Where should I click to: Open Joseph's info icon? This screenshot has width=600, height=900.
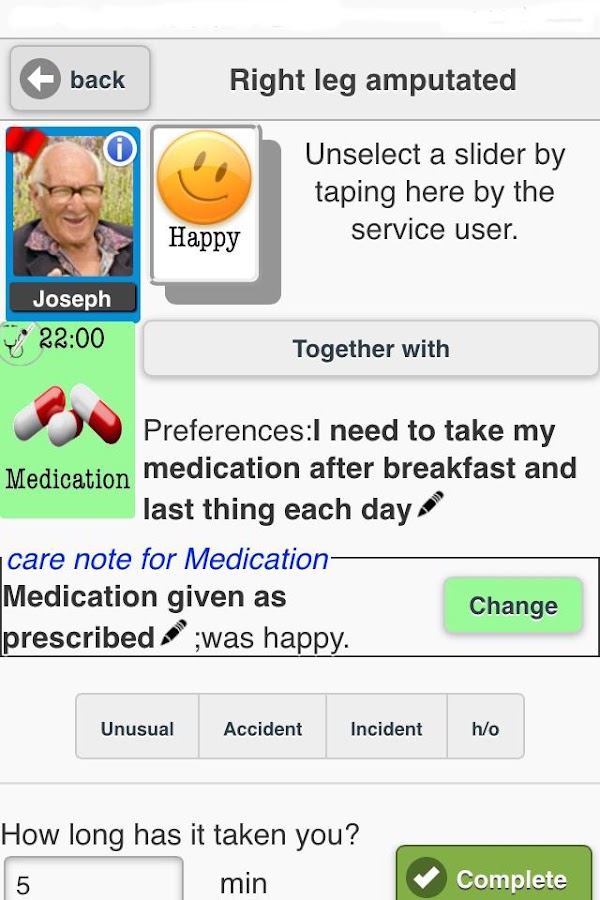[120, 150]
